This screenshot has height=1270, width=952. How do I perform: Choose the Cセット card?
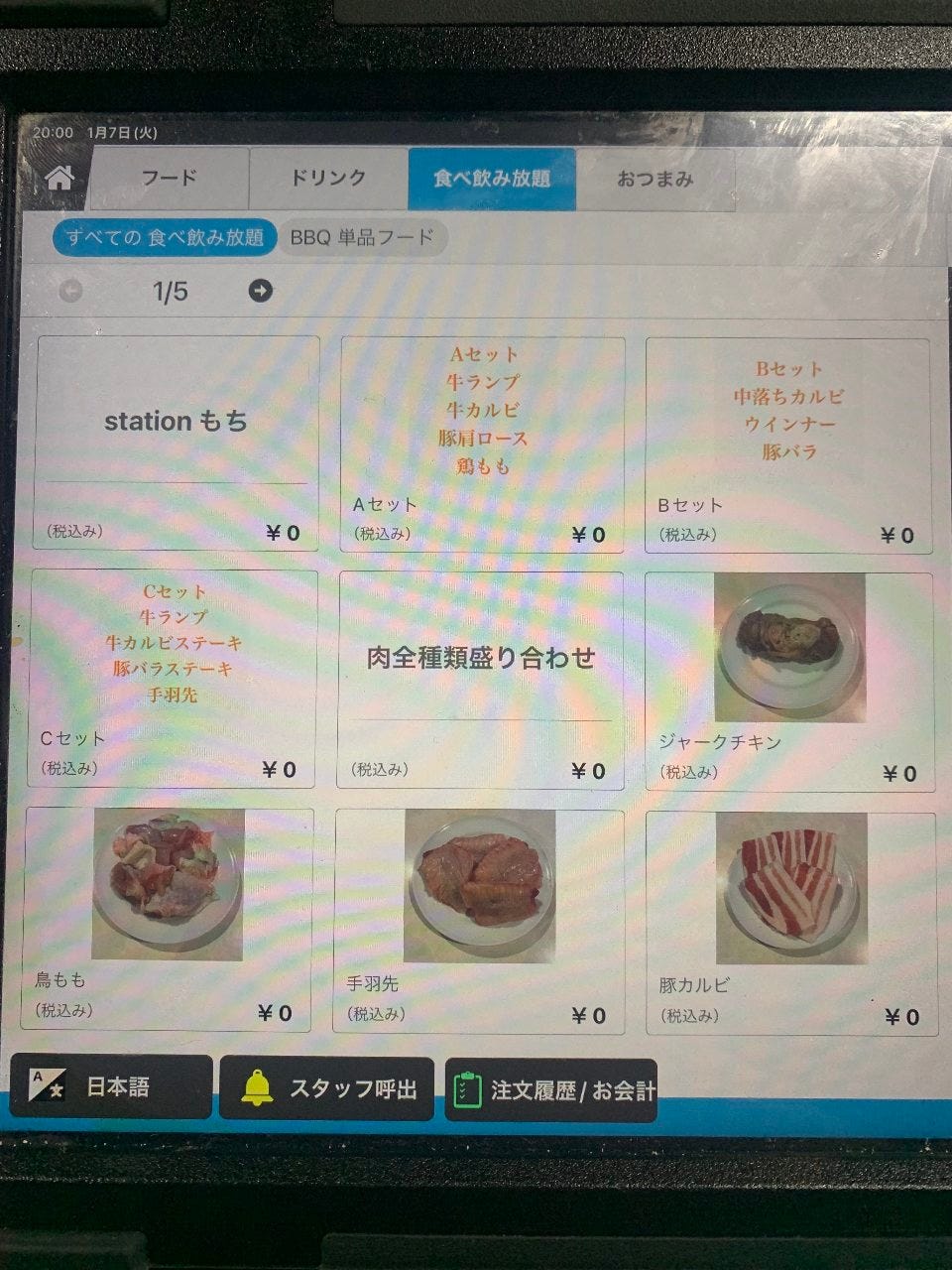click(x=173, y=679)
